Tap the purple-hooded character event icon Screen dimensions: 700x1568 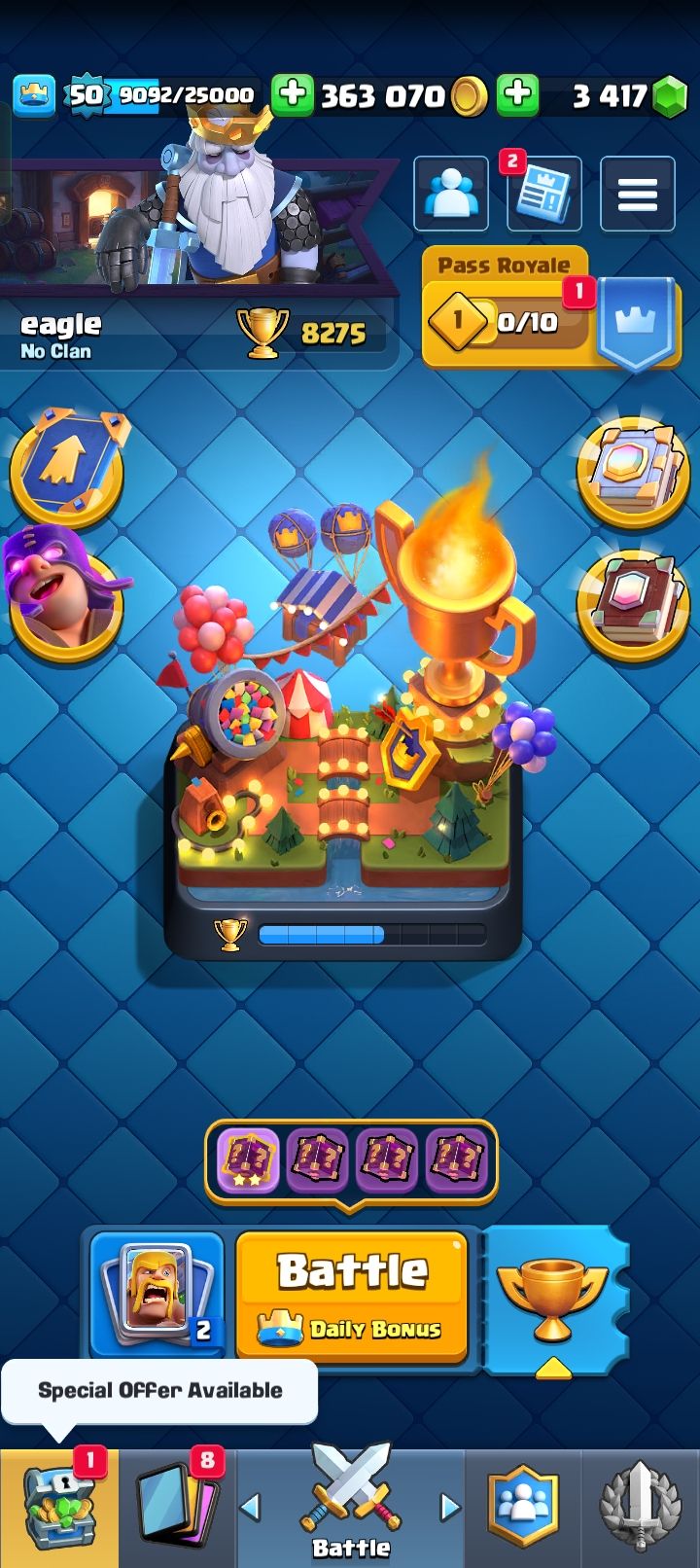point(66,595)
